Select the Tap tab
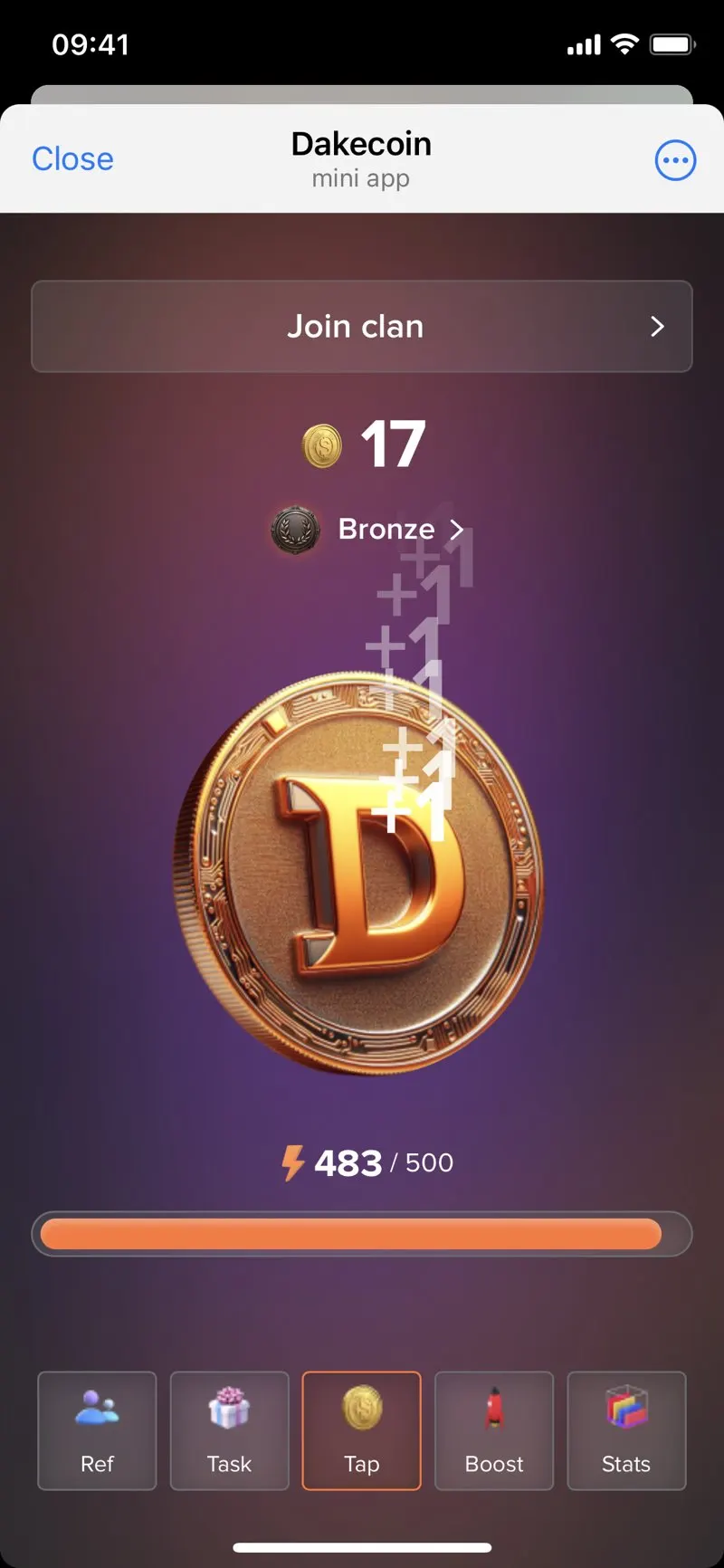Viewport: 724px width, 1568px height. click(x=362, y=1430)
